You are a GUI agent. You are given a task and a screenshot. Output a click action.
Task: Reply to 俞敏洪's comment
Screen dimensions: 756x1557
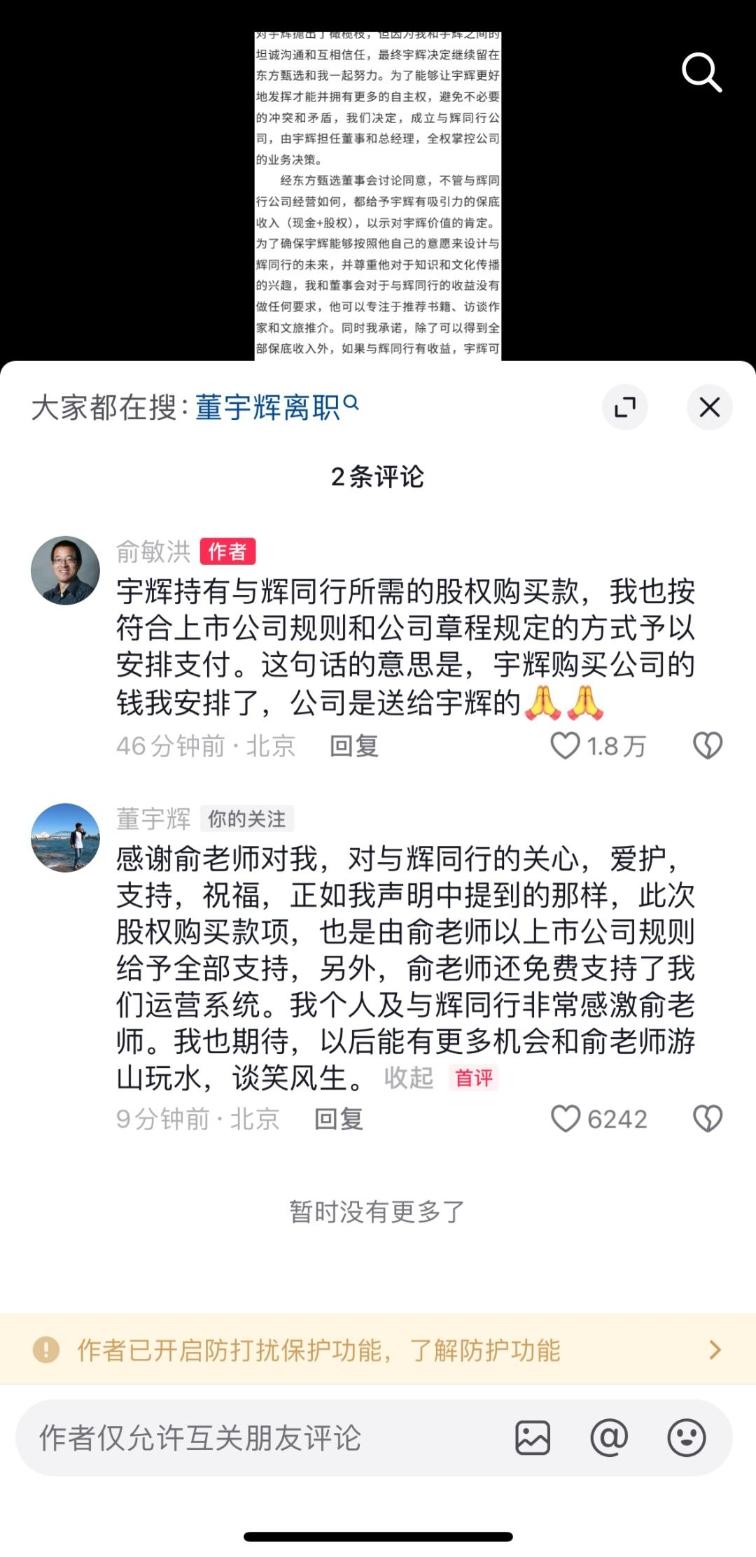coord(354,746)
